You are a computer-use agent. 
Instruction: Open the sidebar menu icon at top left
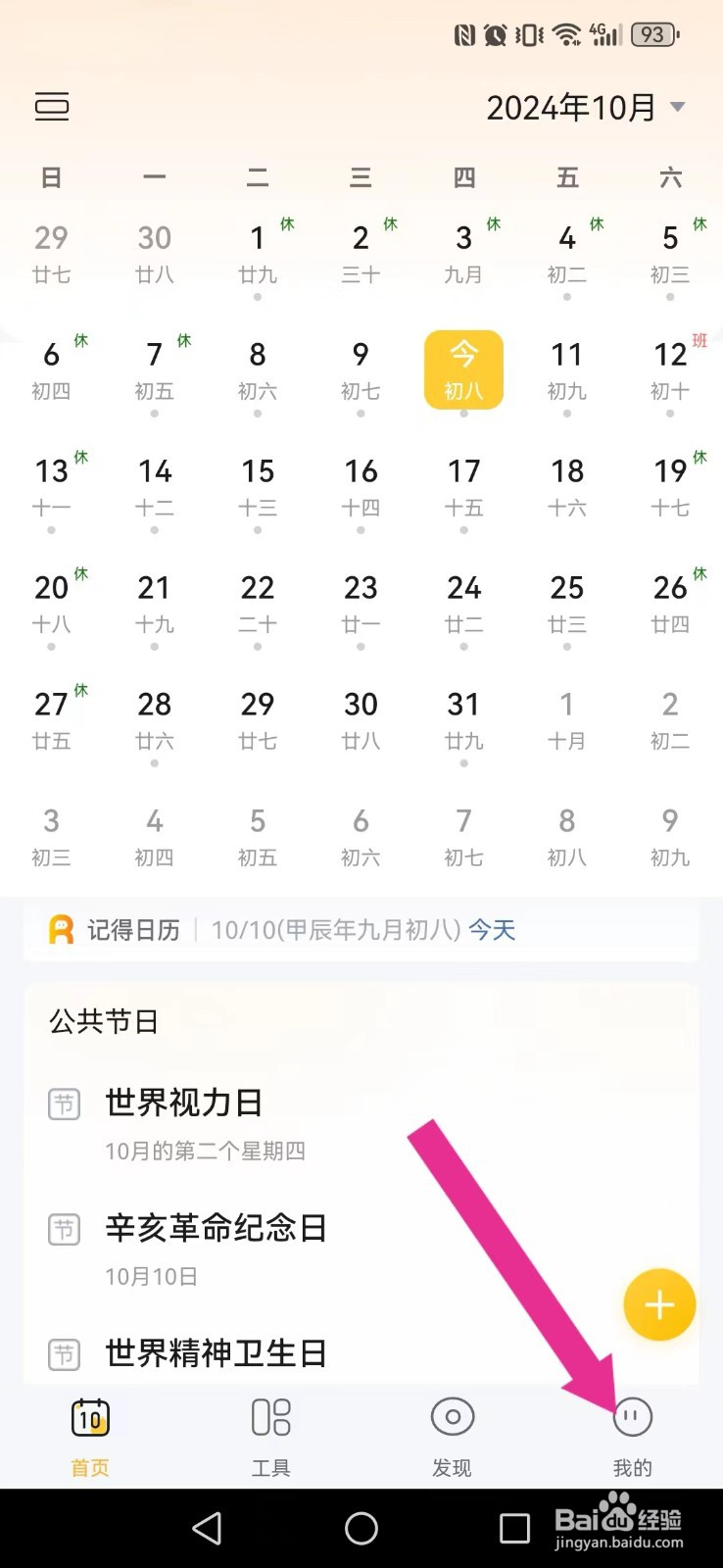(51, 106)
